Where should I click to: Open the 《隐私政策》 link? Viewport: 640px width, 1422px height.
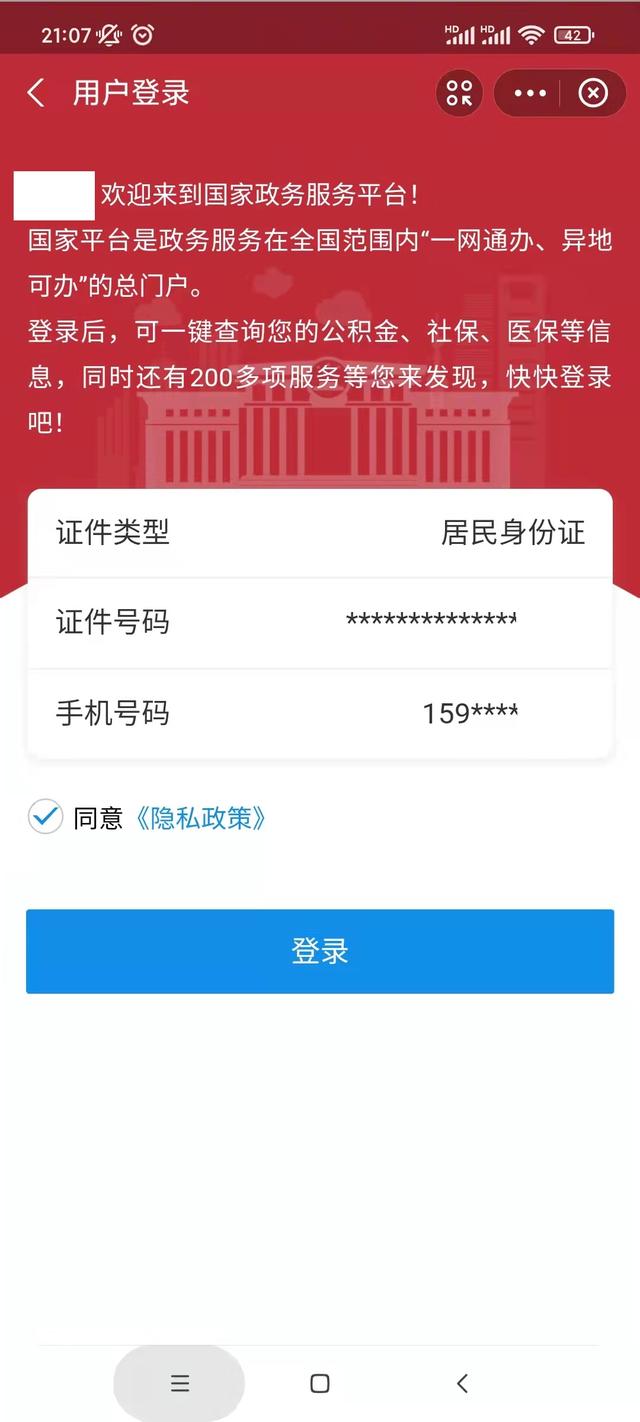click(201, 819)
